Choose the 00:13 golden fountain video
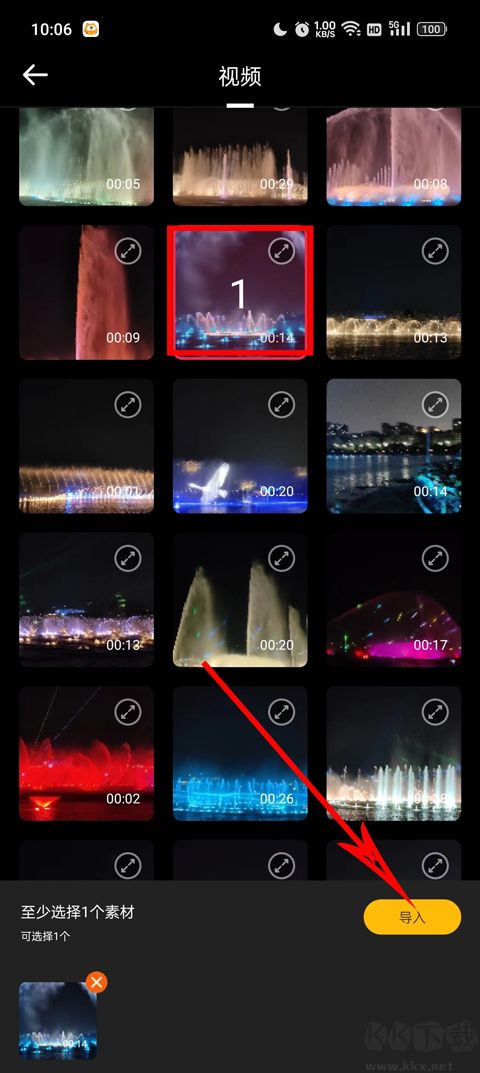This screenshot has width=480, height=1073. (394, 292)
